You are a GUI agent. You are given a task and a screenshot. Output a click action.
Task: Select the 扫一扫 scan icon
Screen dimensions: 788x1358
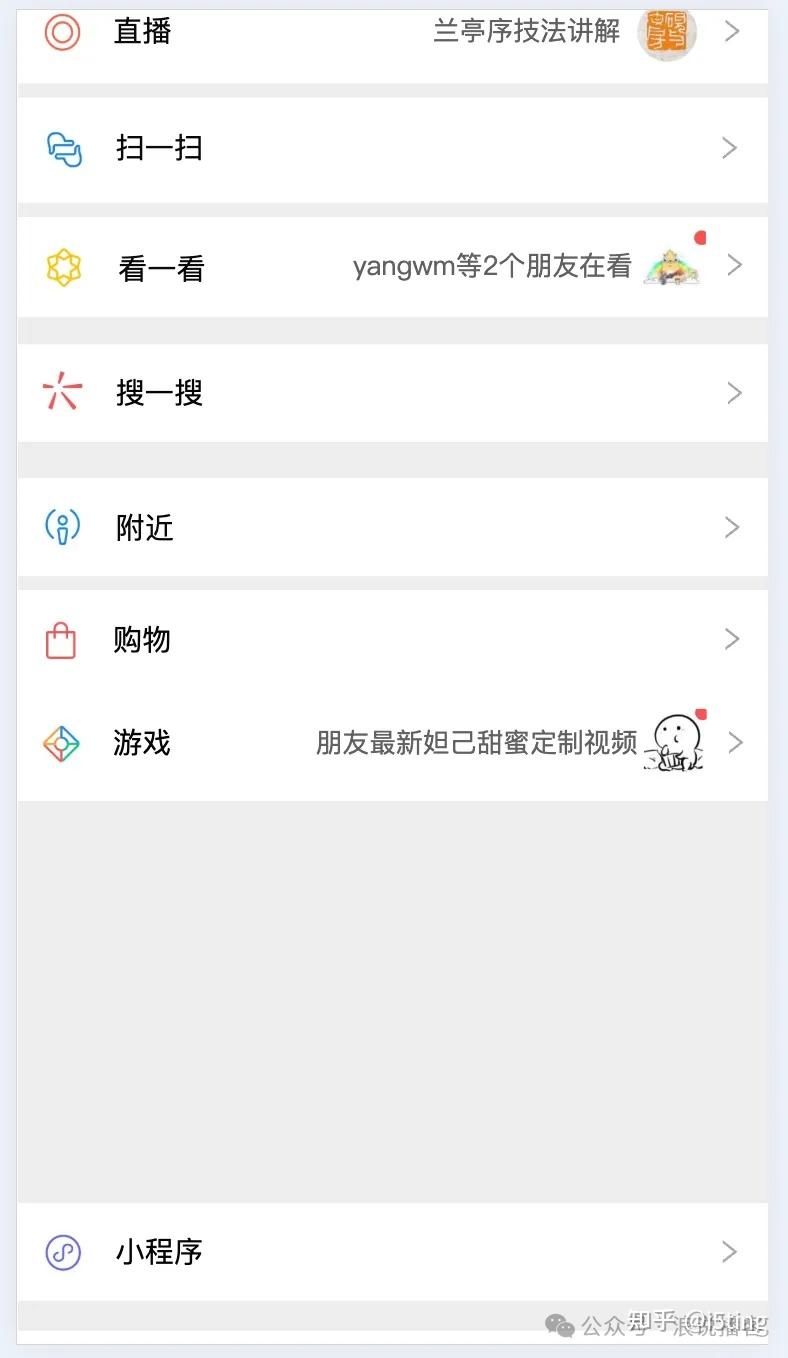(62, 148)
